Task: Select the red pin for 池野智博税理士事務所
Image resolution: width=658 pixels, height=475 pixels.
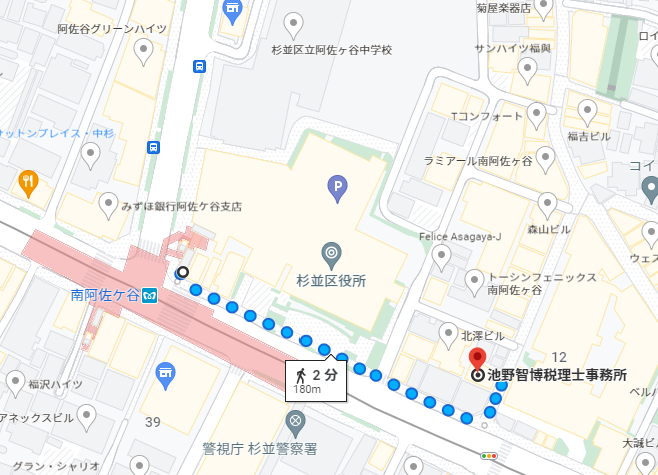Action: click(x=476, y=359)
